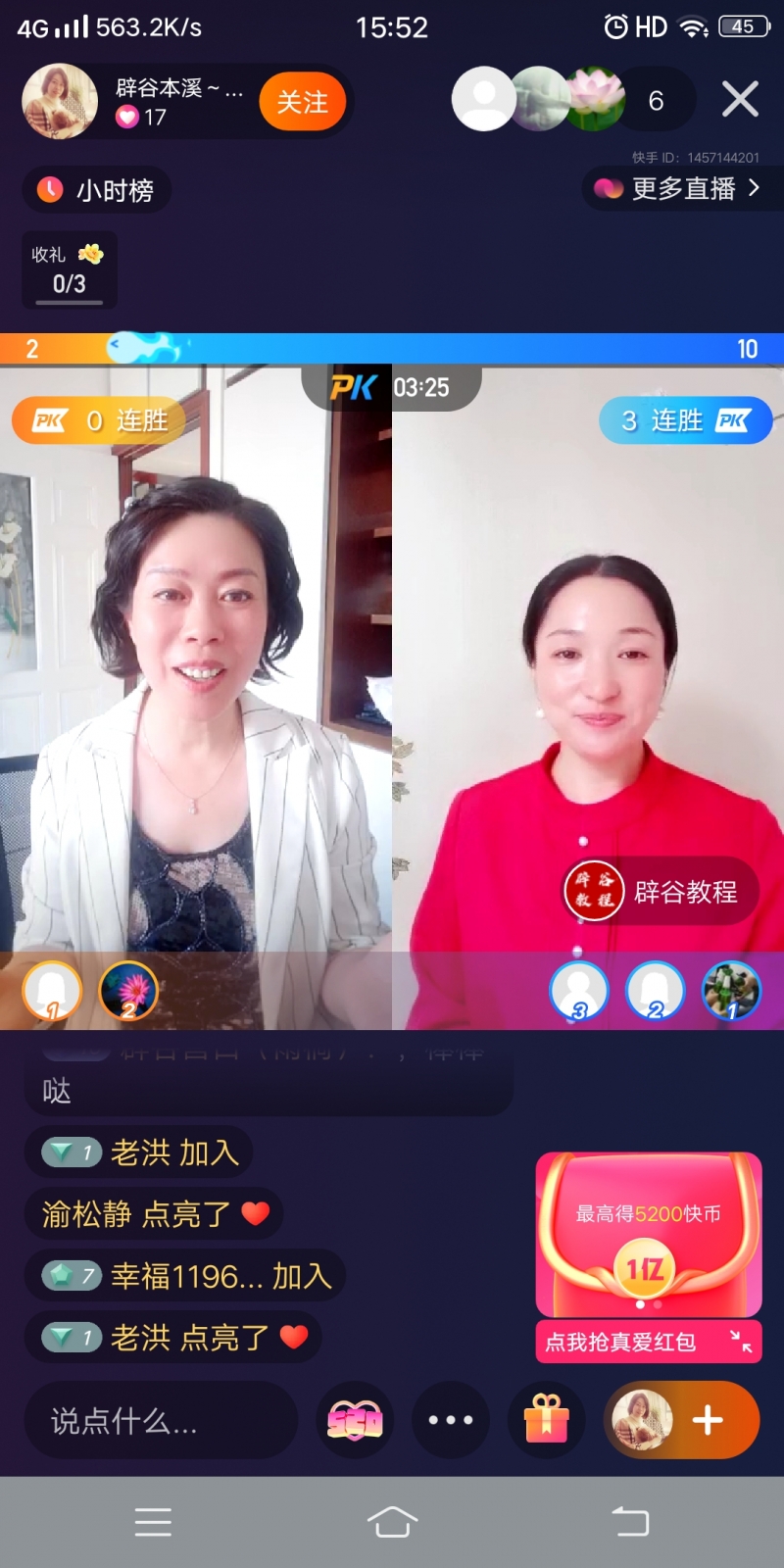Send a 520 heart gift
The height and width of the screenshot is (1568, 784).
[355, 1421]
